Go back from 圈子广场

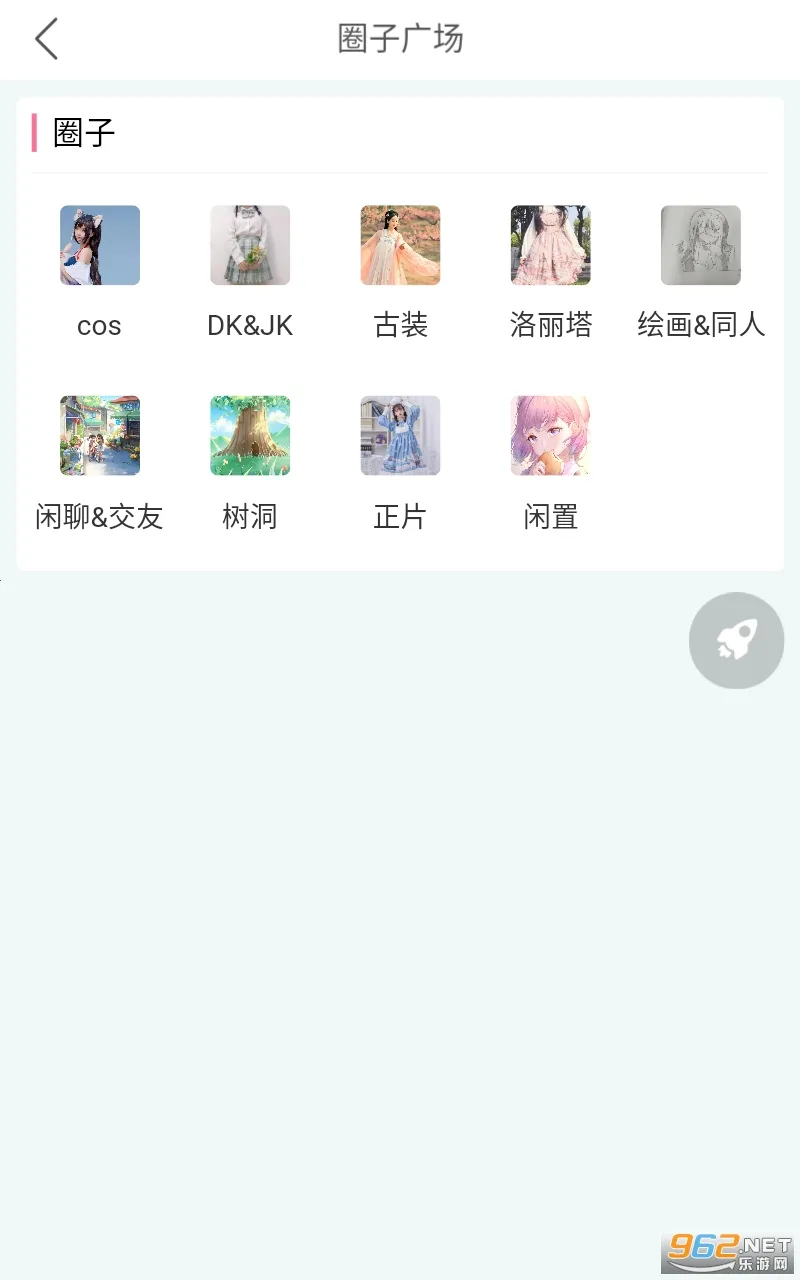point(46,39)
